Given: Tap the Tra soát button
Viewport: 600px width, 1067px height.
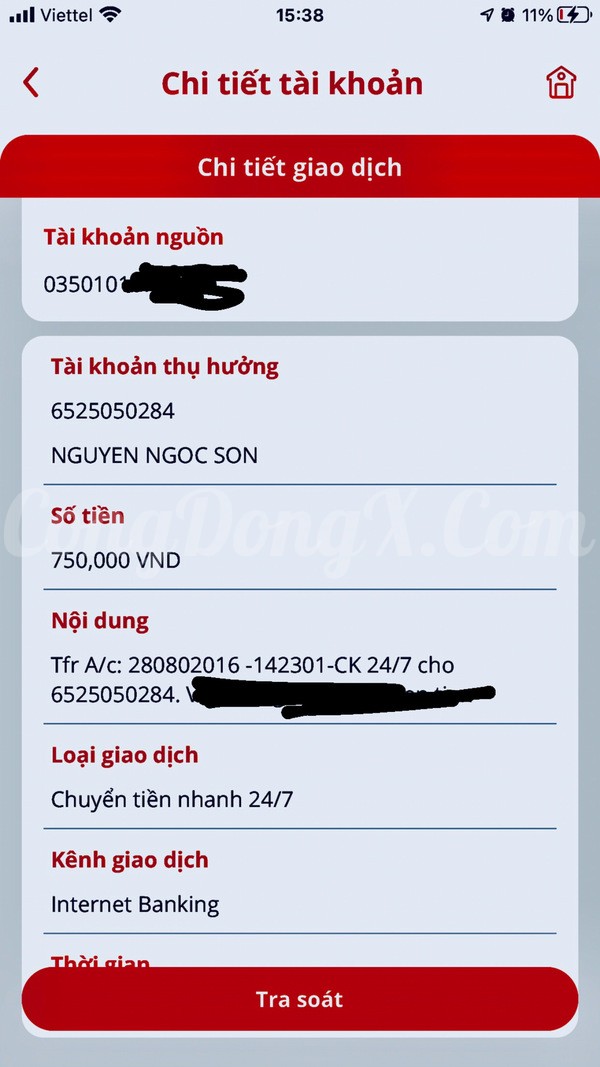Looking at the screenshot, I should (x=299, y=1000).
